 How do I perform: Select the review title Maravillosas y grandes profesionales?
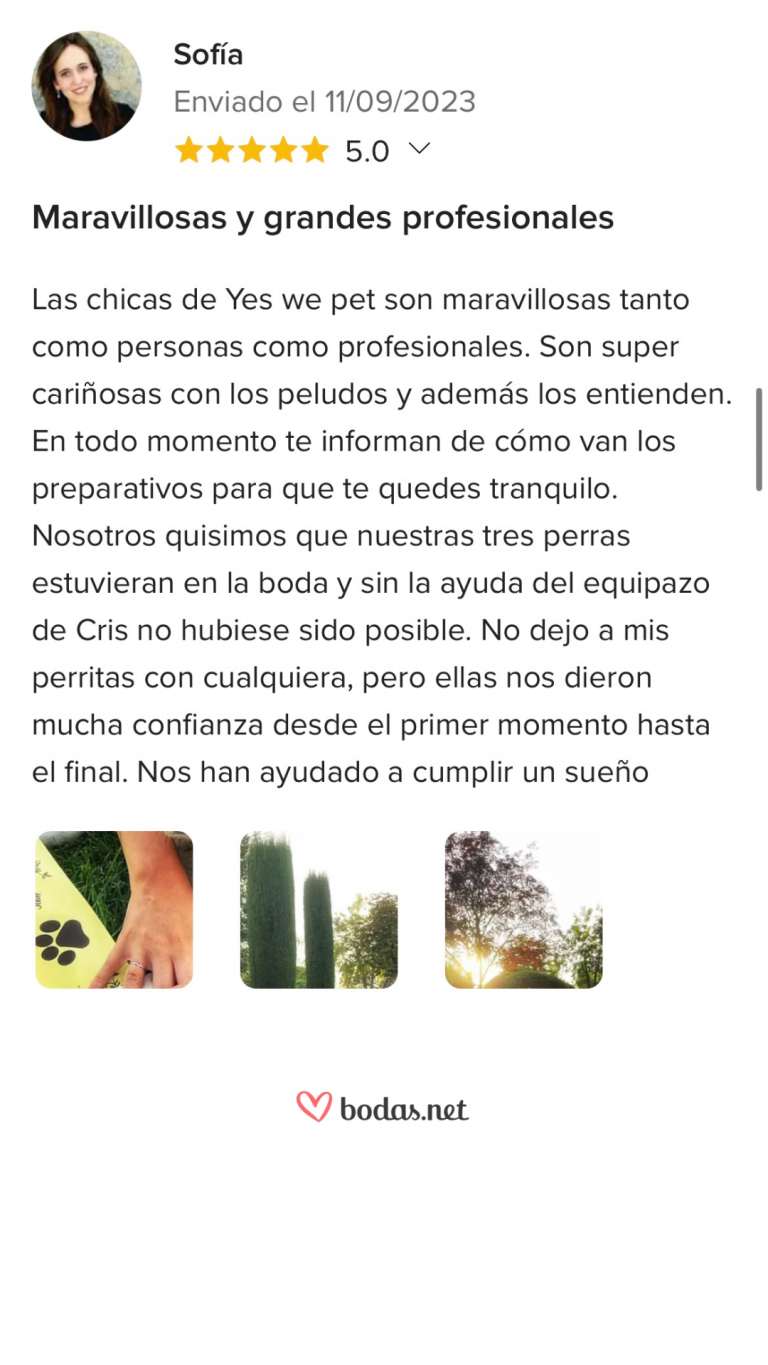coord(322,216)
